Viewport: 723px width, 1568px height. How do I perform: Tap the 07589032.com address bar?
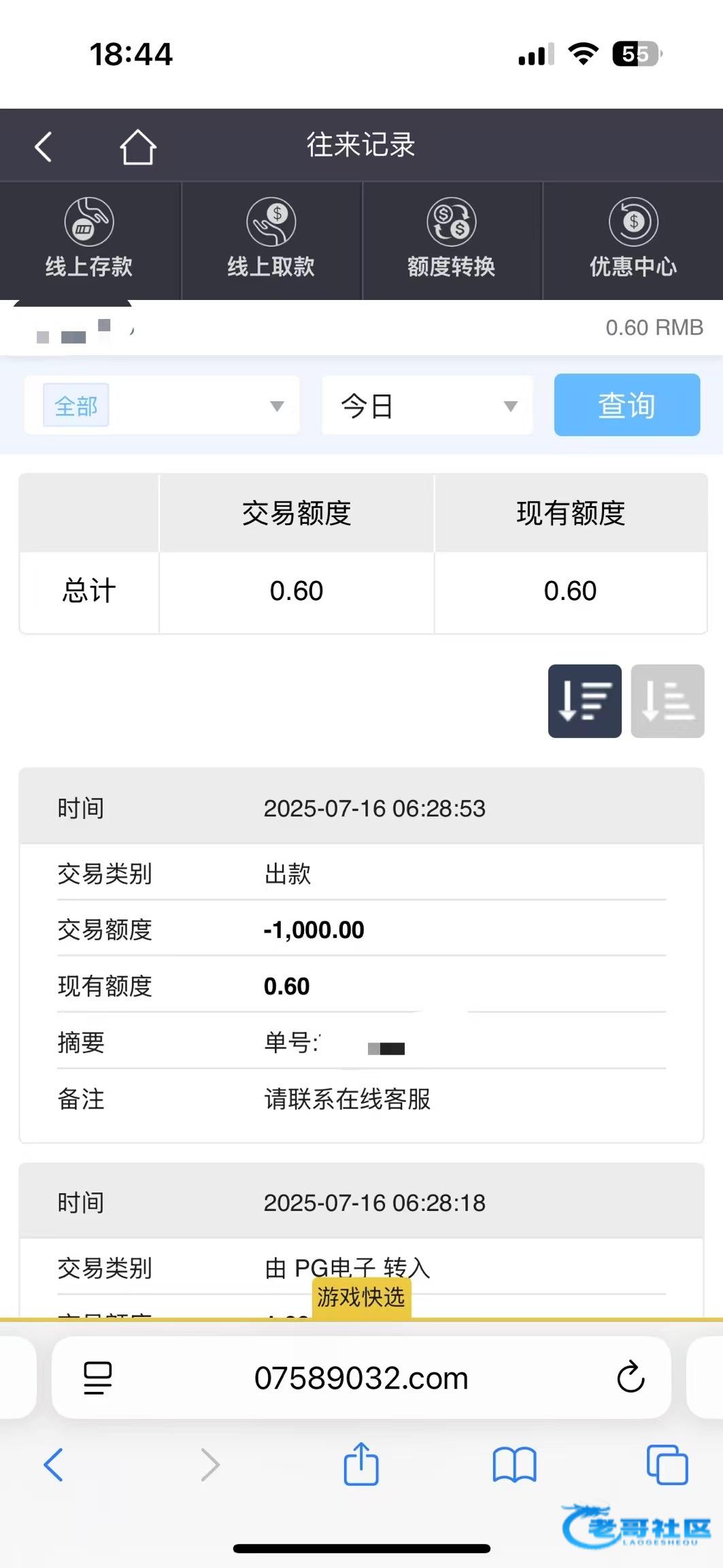(x=361, y=1378)
